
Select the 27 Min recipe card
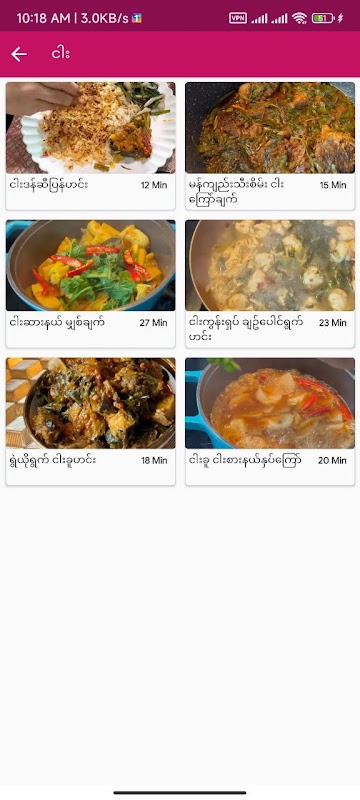90,284
